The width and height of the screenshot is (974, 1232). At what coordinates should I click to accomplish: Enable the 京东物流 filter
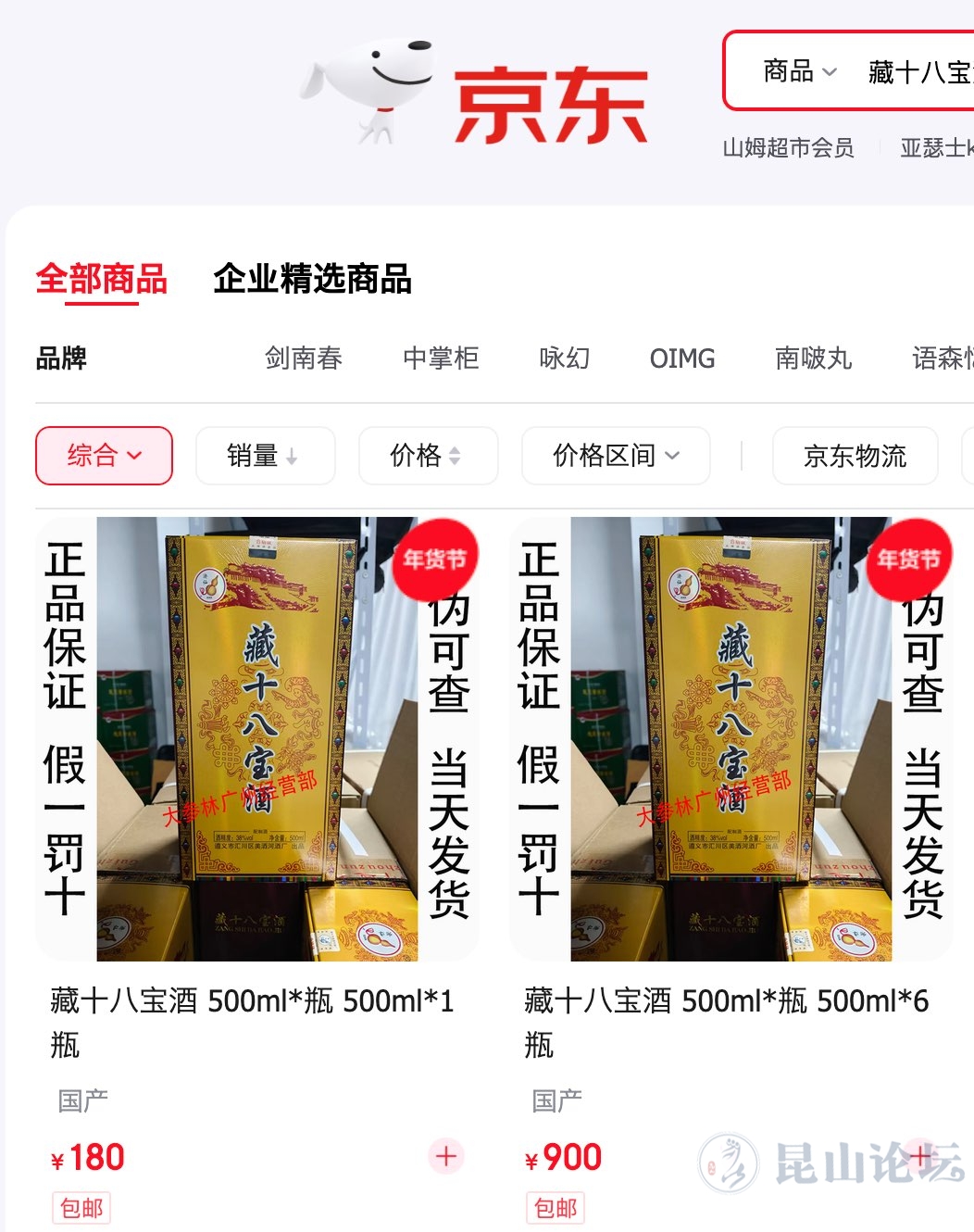pyautogui.click(x=855, y=456)
